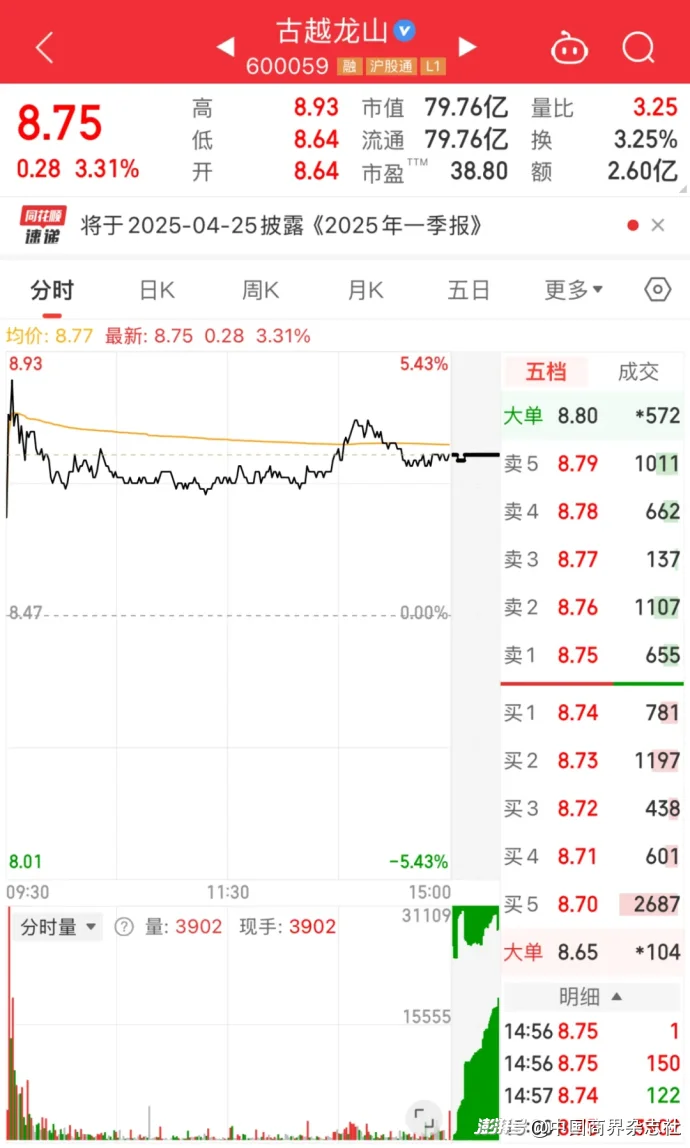
Task: Go back using the top-left arrow
Action: (45, 48)
